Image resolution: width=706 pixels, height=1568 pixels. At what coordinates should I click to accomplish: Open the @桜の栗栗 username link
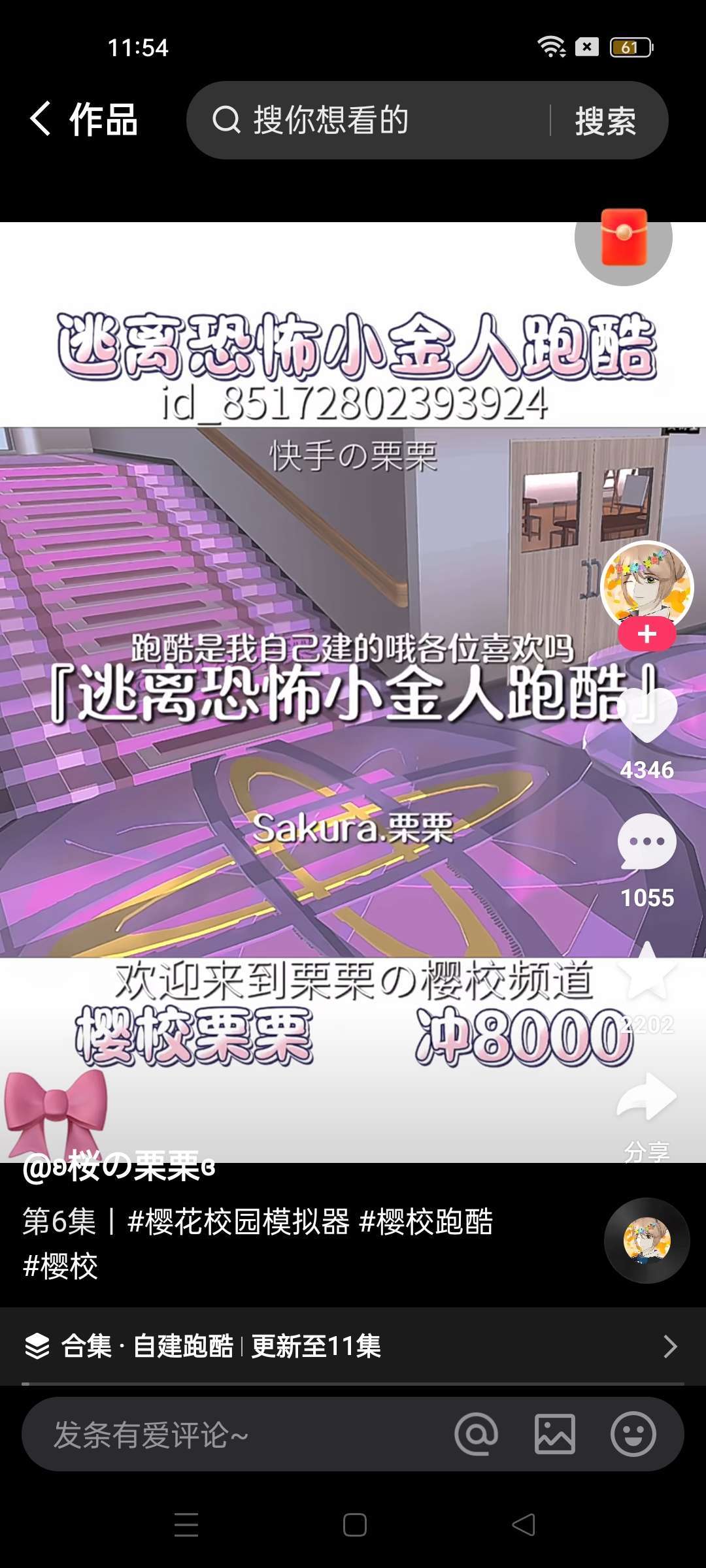[119, 1167]
